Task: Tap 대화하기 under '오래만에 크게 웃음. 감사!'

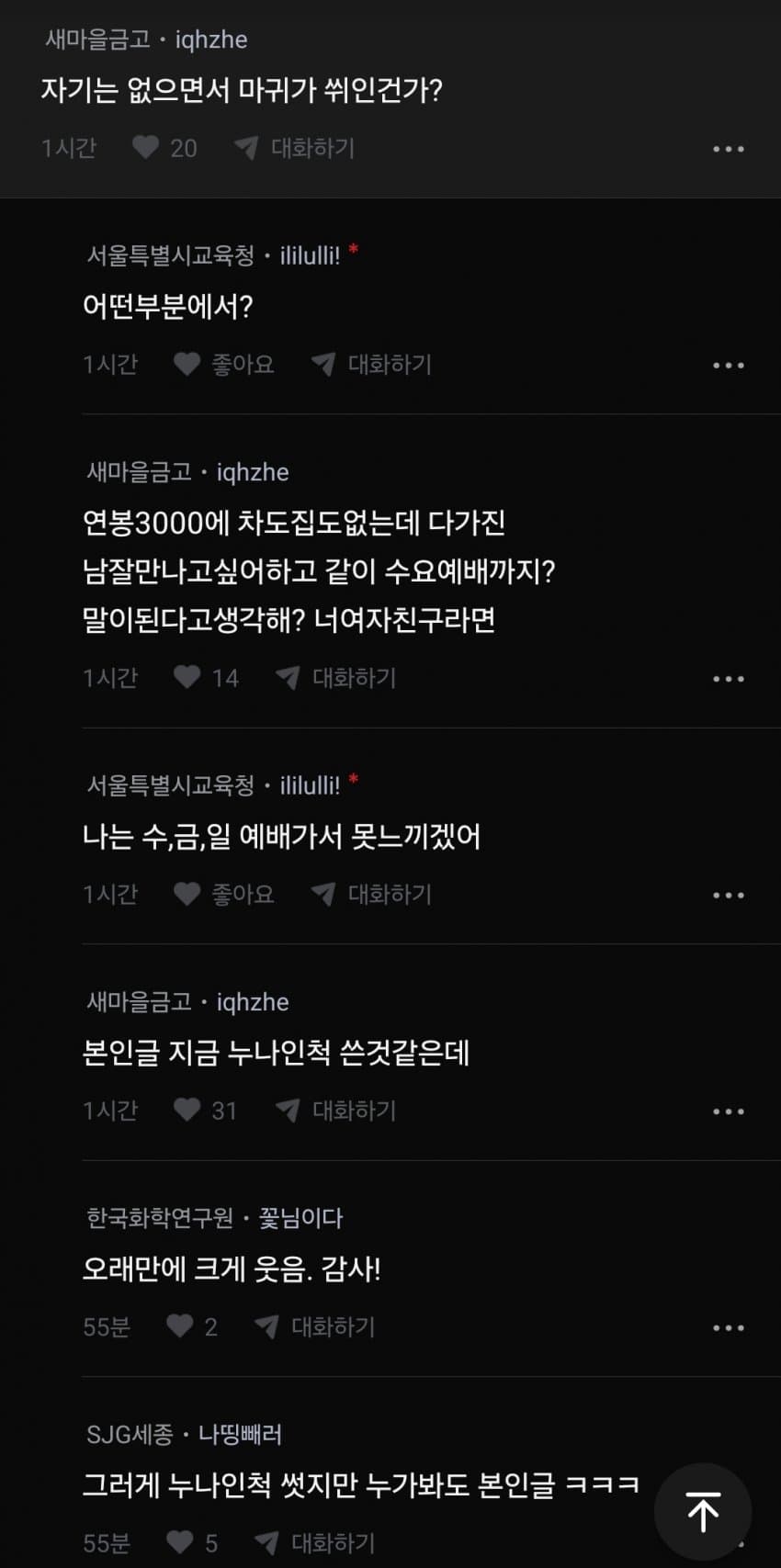Action: tap(316, 1326)
